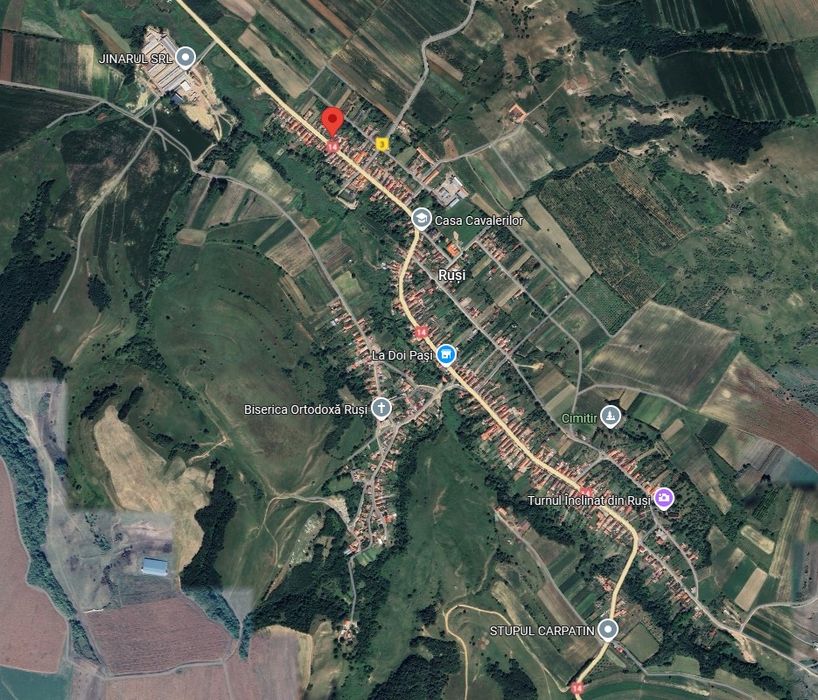The height and width of the screenshot is (700, 818).
Task: Select the Cimitir cemetery marker
Action: tap(611, 417)
